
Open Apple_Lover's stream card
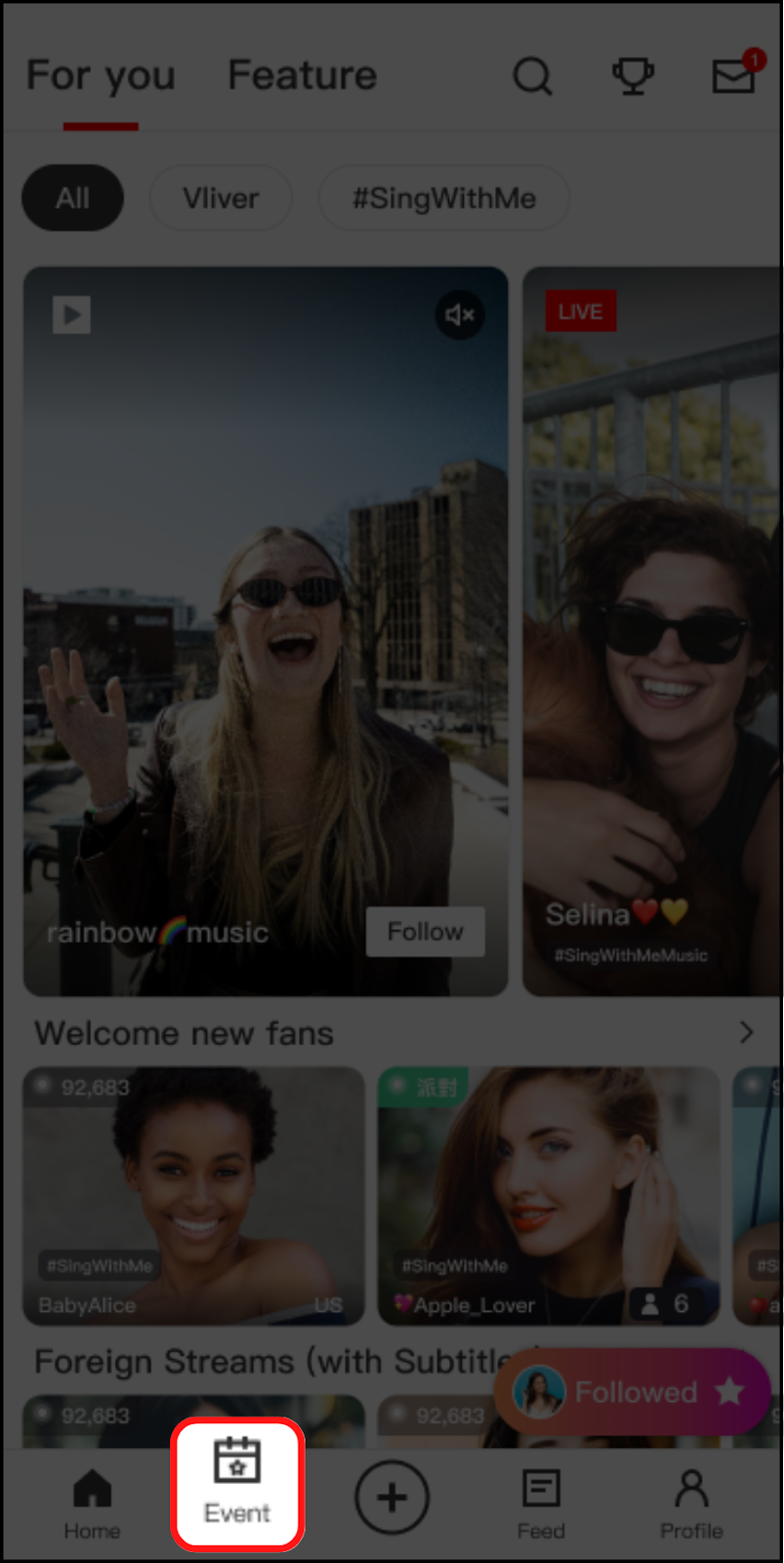tap(548, 1196)
